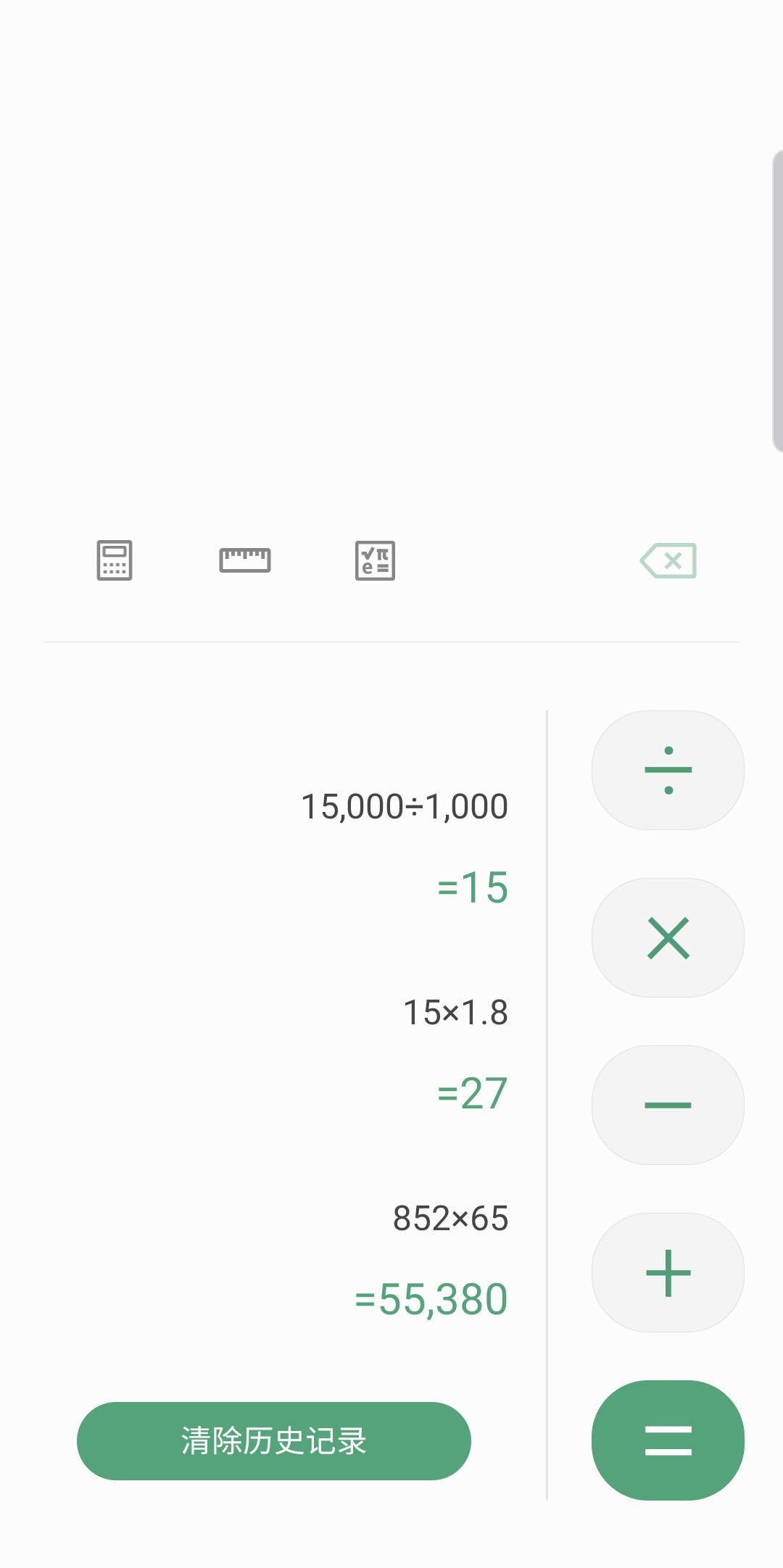Reuse the 852×65 history expression
Viewport: 783px width, 1568px height.
[x=450, y=1219]
